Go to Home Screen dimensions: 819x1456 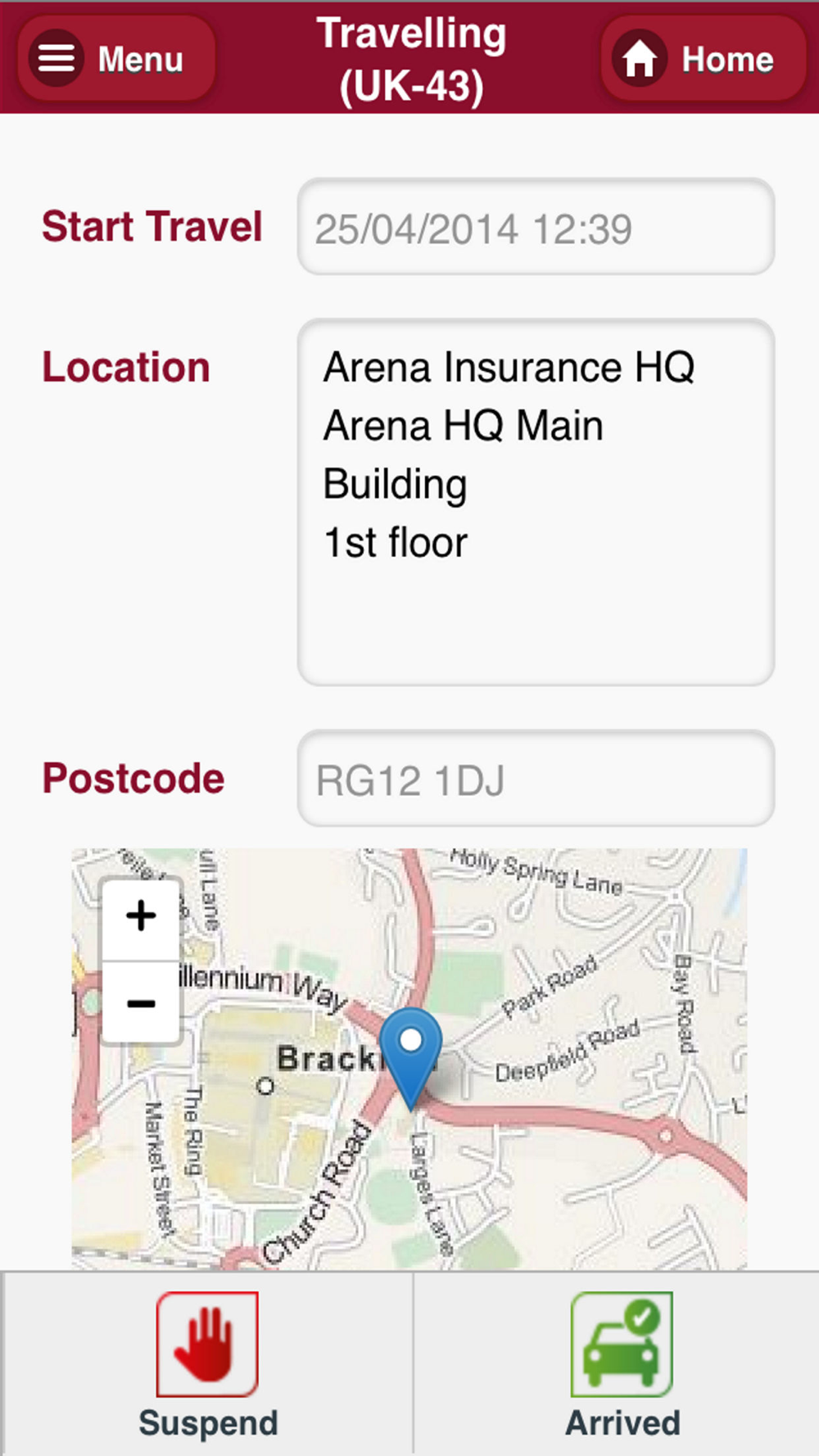coord(704,58)
